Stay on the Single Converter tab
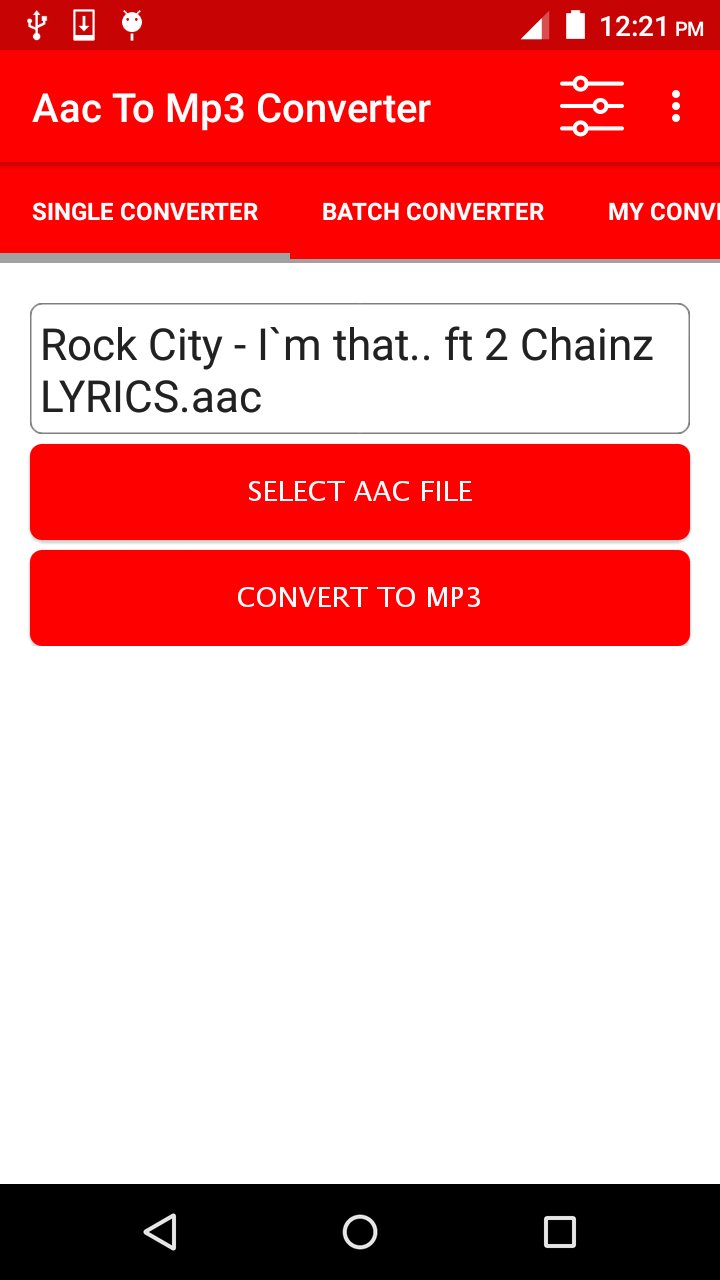Screen dimensions: 720x1280 click(144, 211)
